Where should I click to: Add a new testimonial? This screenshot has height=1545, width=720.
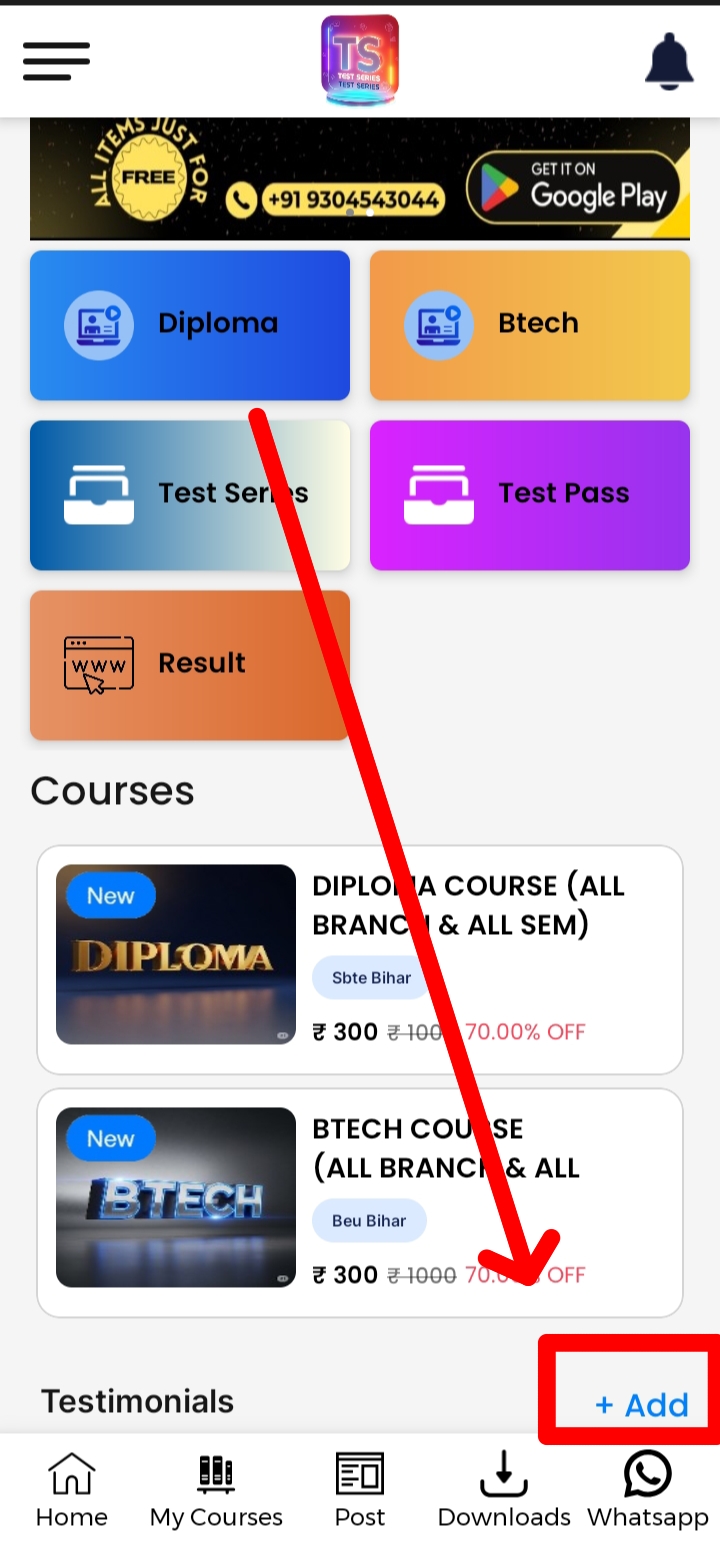click(642, 1405)
